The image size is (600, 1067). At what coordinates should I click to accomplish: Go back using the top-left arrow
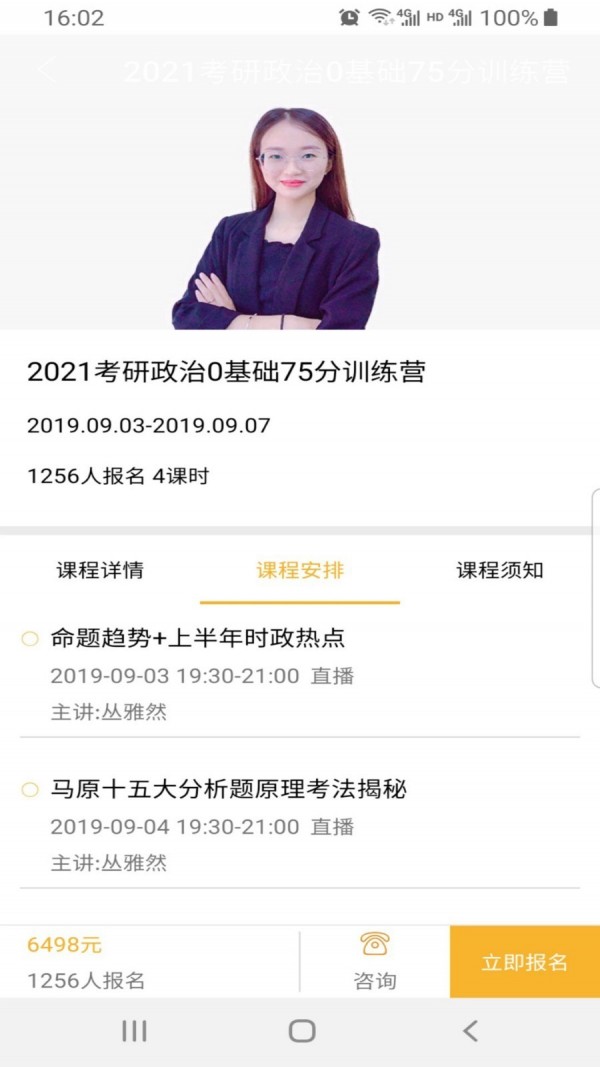pyautogui.click(x=45, y=70)
